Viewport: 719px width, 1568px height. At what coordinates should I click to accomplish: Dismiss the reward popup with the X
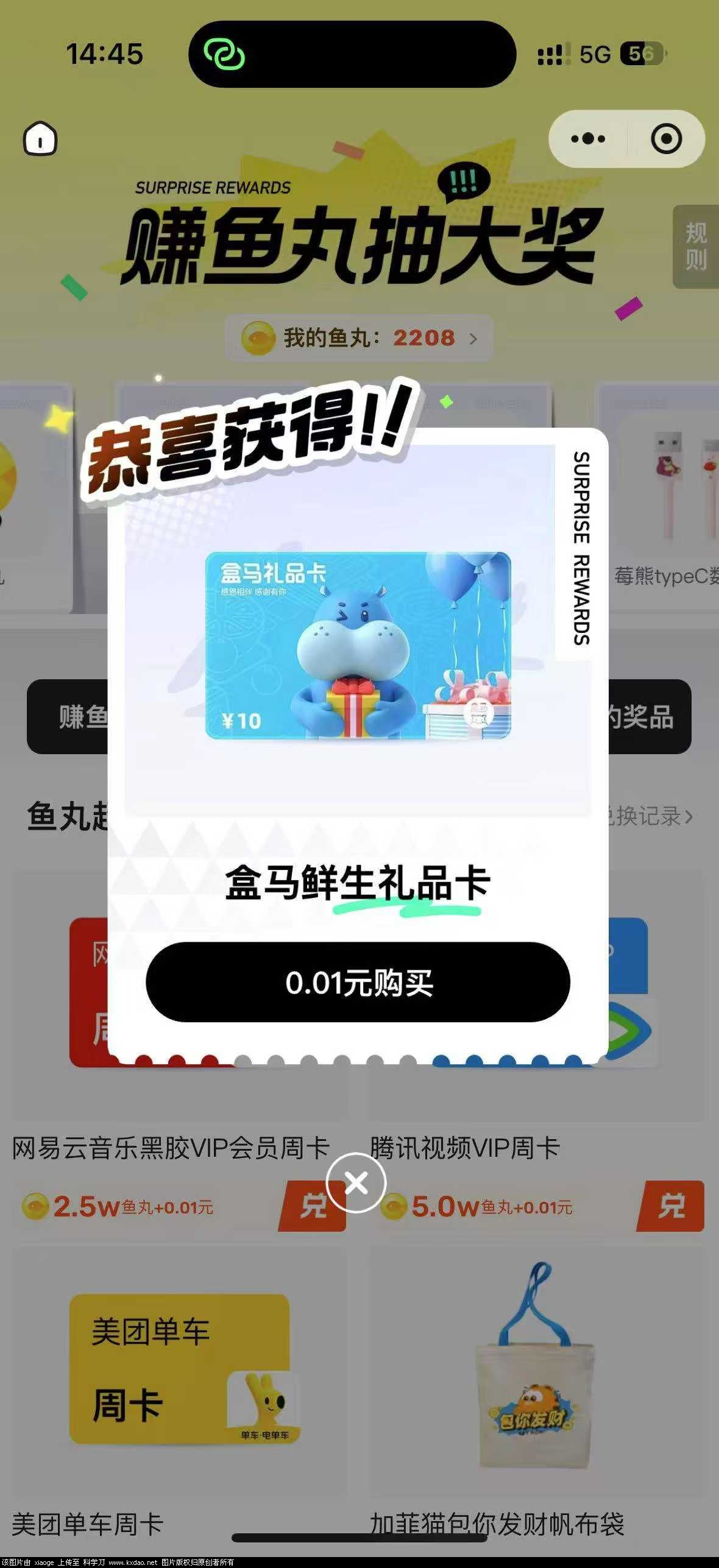[x=356, y=1183]
